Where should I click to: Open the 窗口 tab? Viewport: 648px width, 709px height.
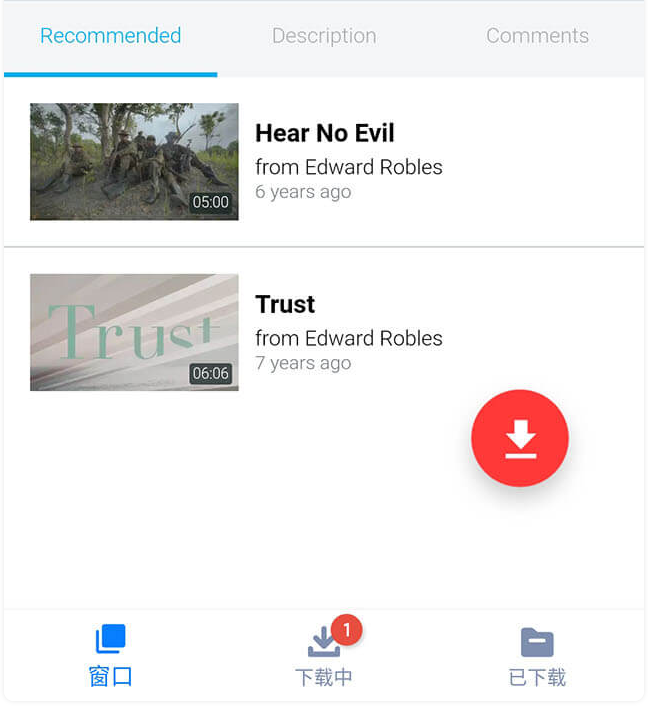point(110,656)
